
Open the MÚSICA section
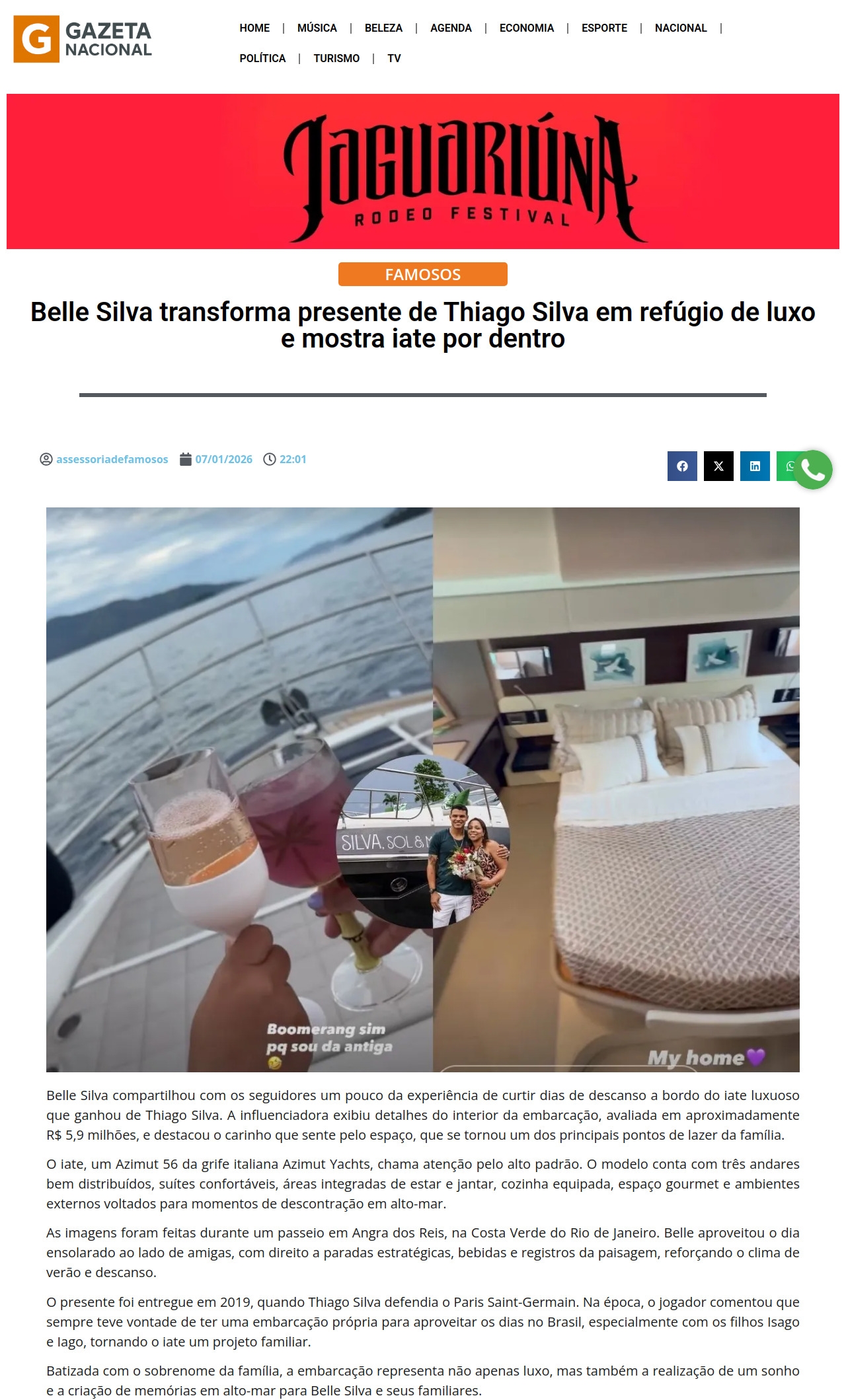pos(317,28)
